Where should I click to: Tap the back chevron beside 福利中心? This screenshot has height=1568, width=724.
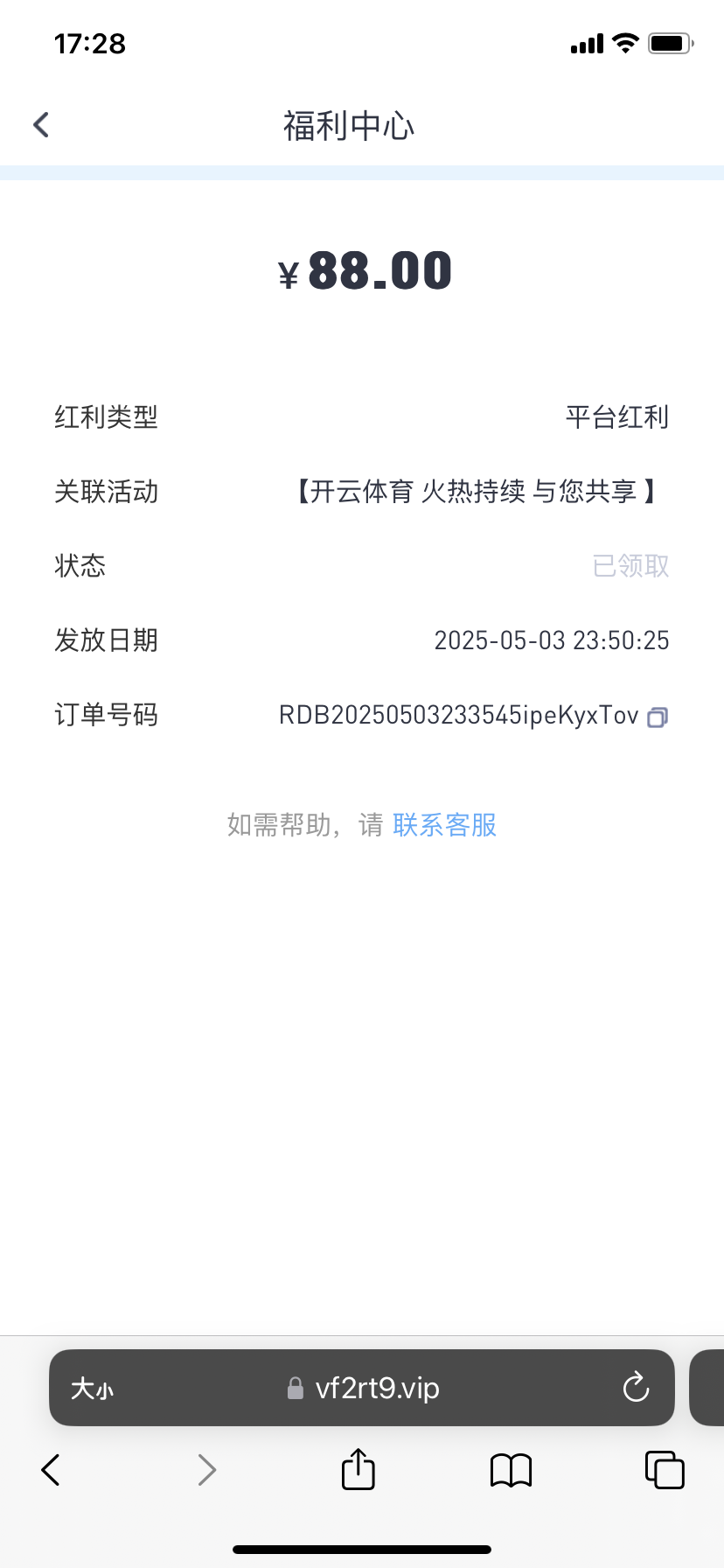(40, 124)
